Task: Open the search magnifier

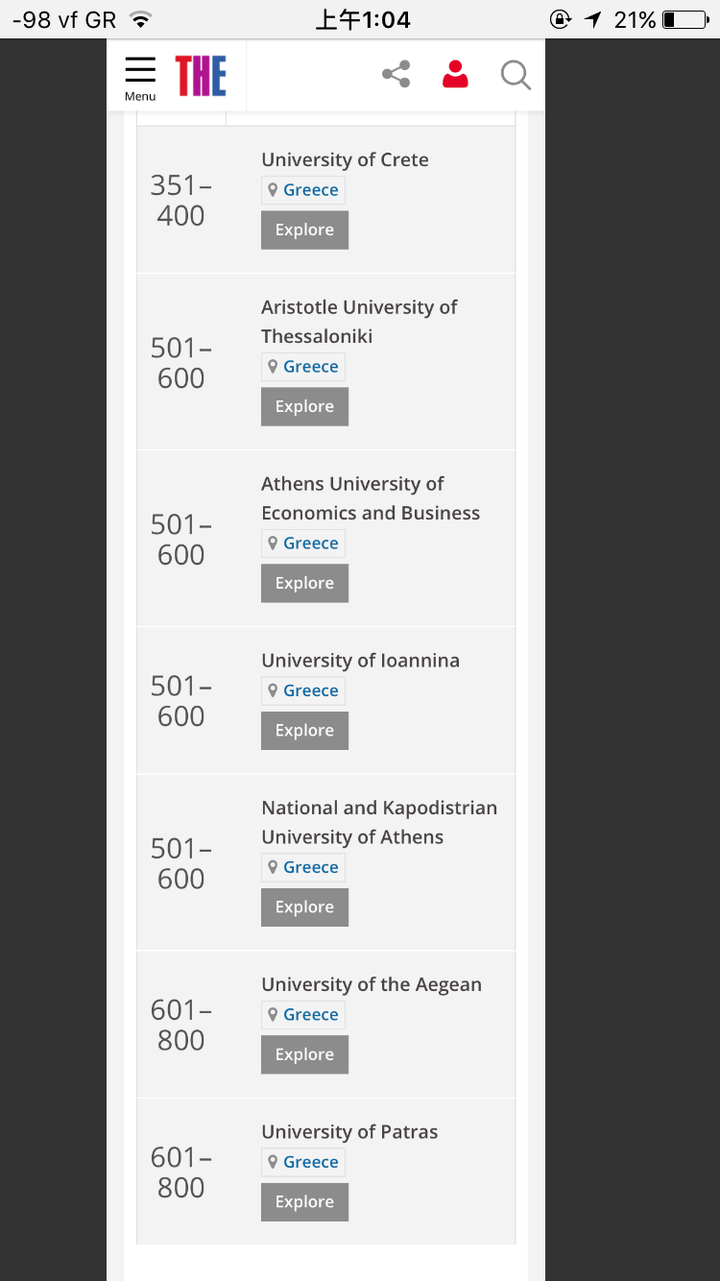Action: pos(515,75)
